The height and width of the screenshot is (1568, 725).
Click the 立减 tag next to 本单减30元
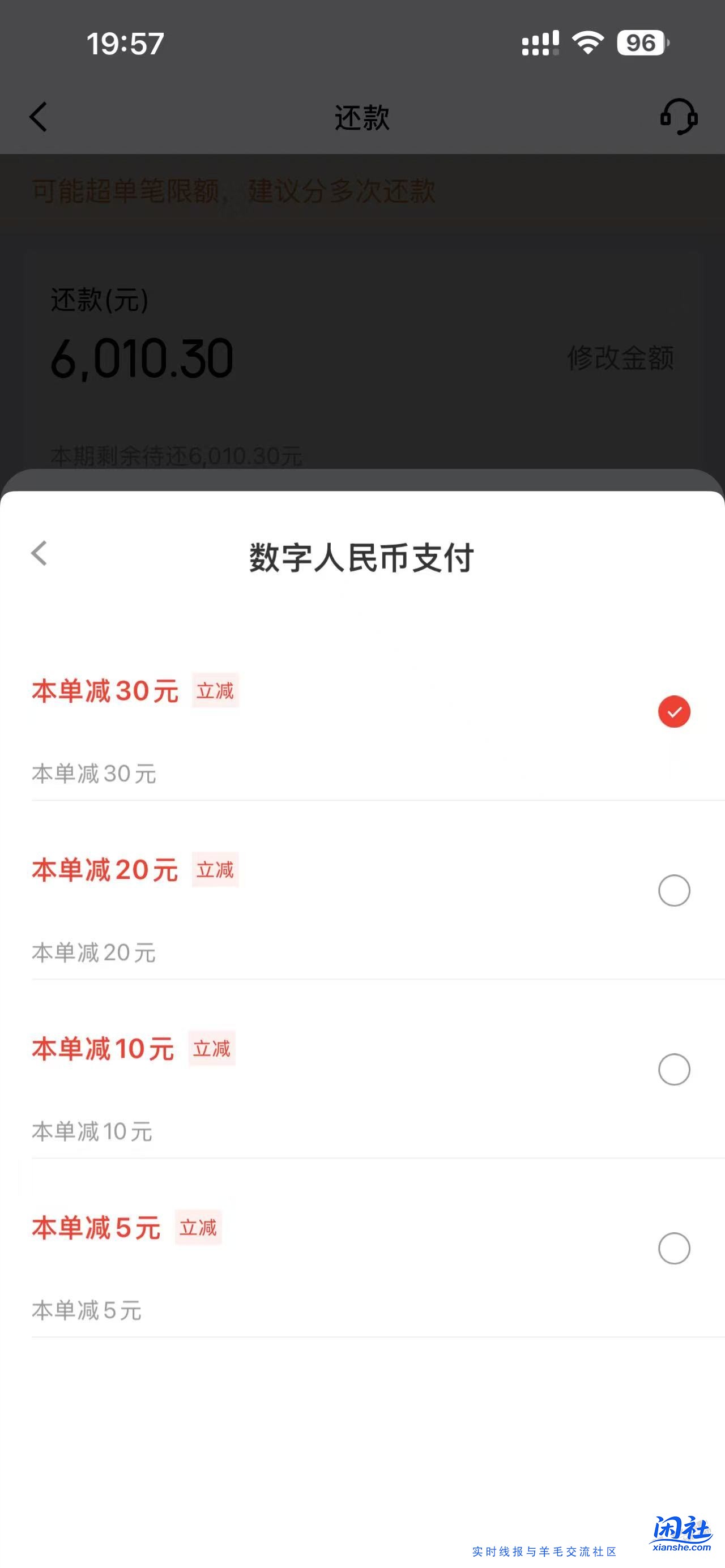[214, 691]
